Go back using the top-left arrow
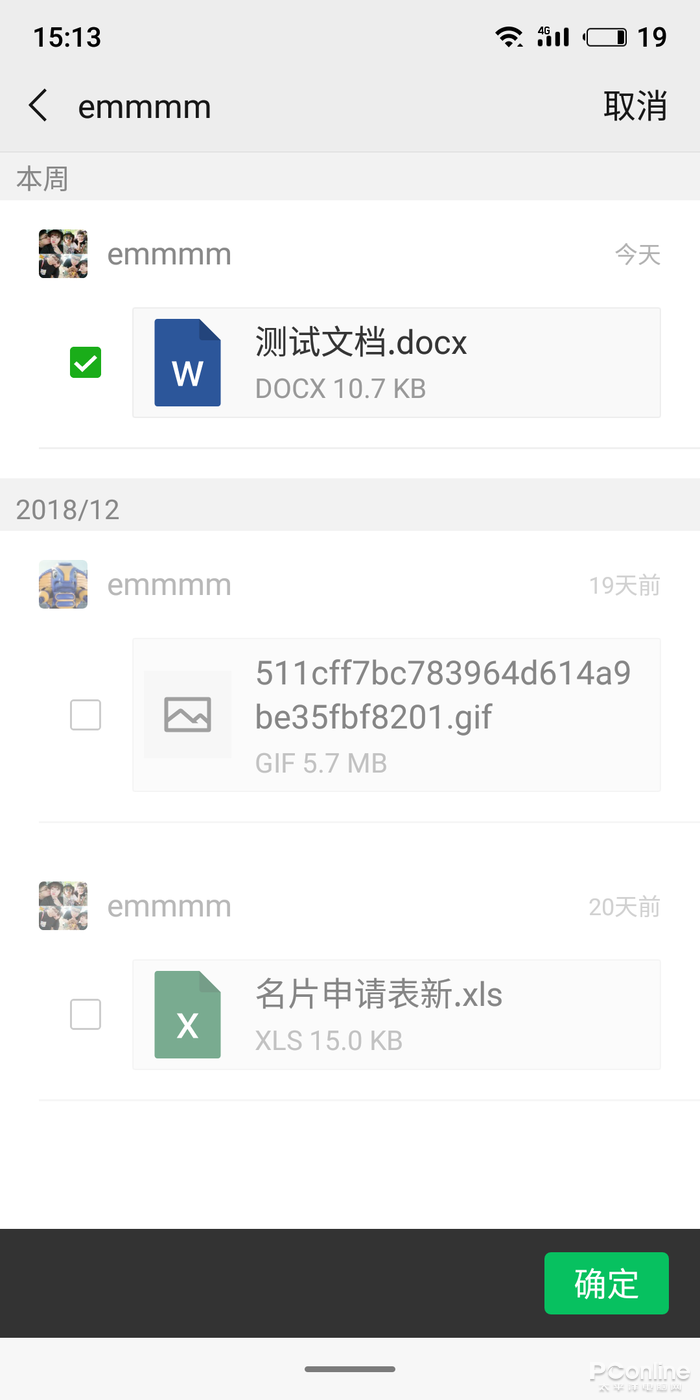 point(38,106)
